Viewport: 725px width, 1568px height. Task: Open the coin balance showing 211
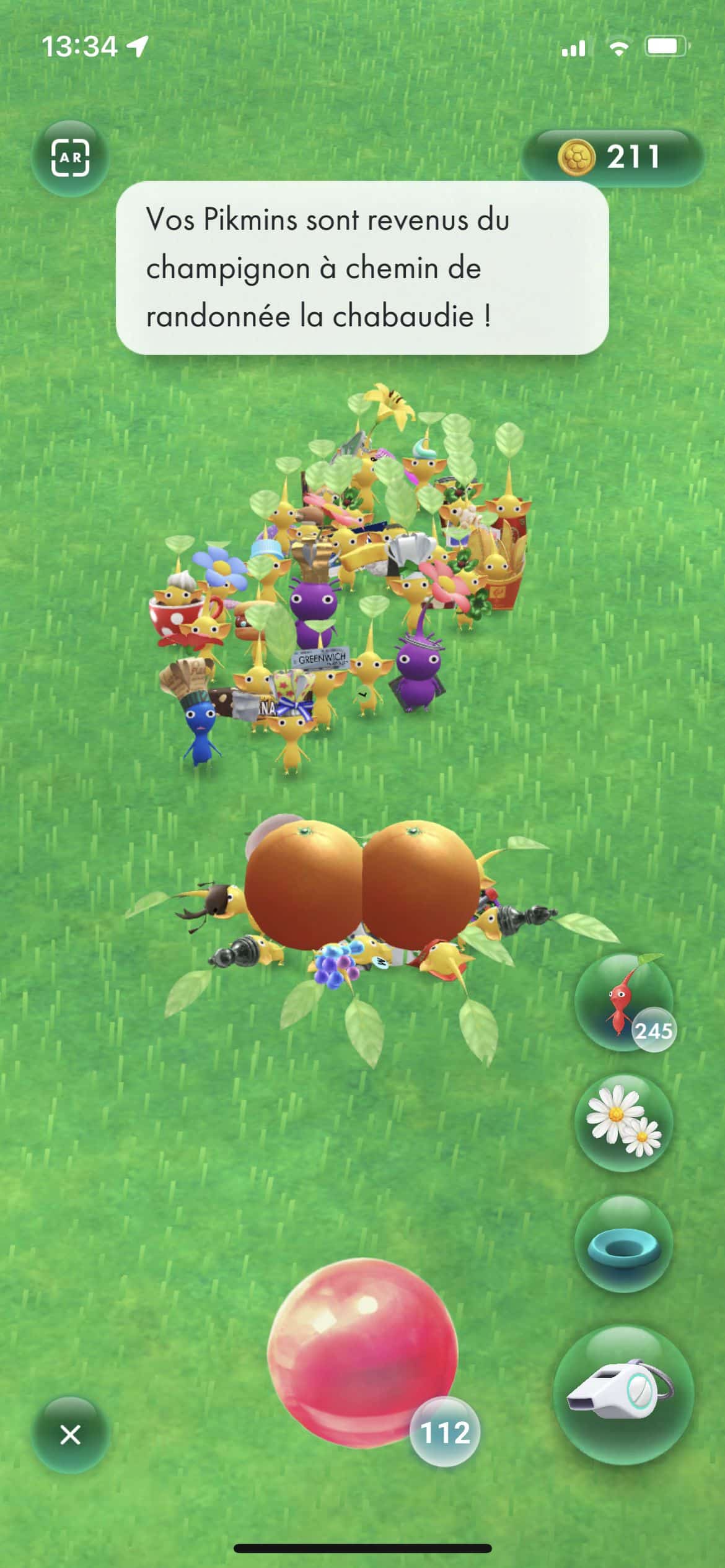click(x=612, y=157)
